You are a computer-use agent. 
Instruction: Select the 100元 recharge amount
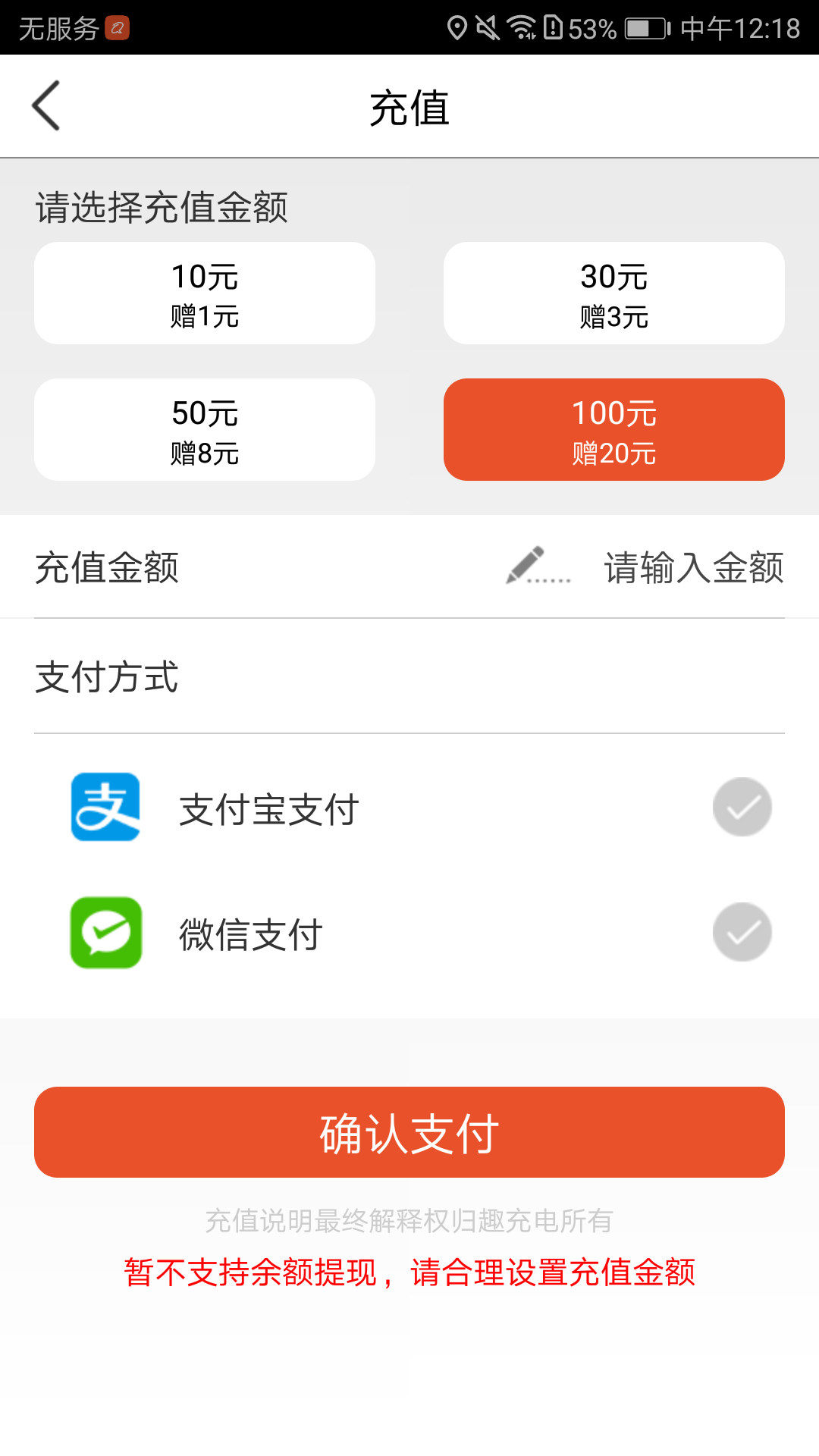[x=613, y=430]
